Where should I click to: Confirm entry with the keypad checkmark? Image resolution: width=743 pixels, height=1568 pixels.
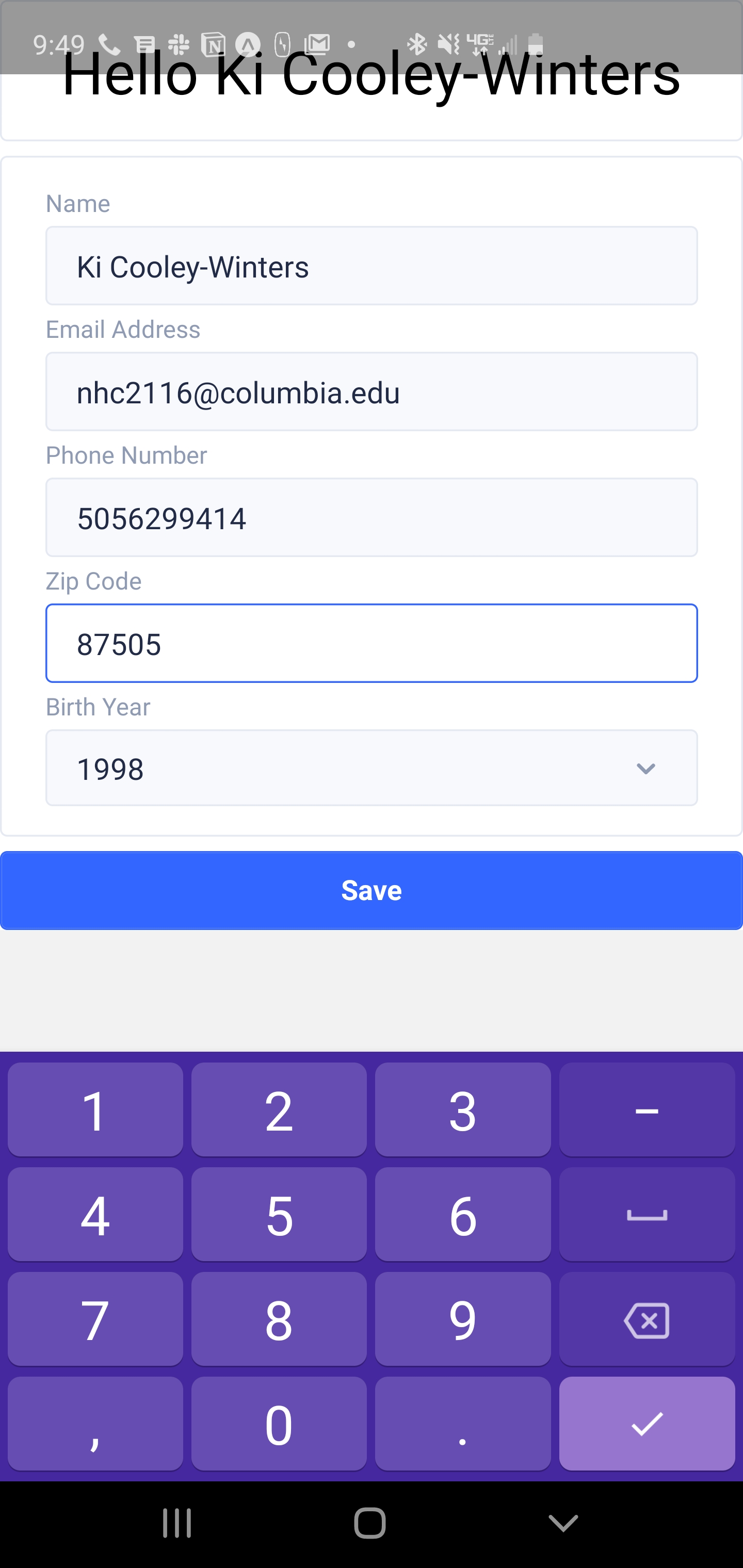647,1424
